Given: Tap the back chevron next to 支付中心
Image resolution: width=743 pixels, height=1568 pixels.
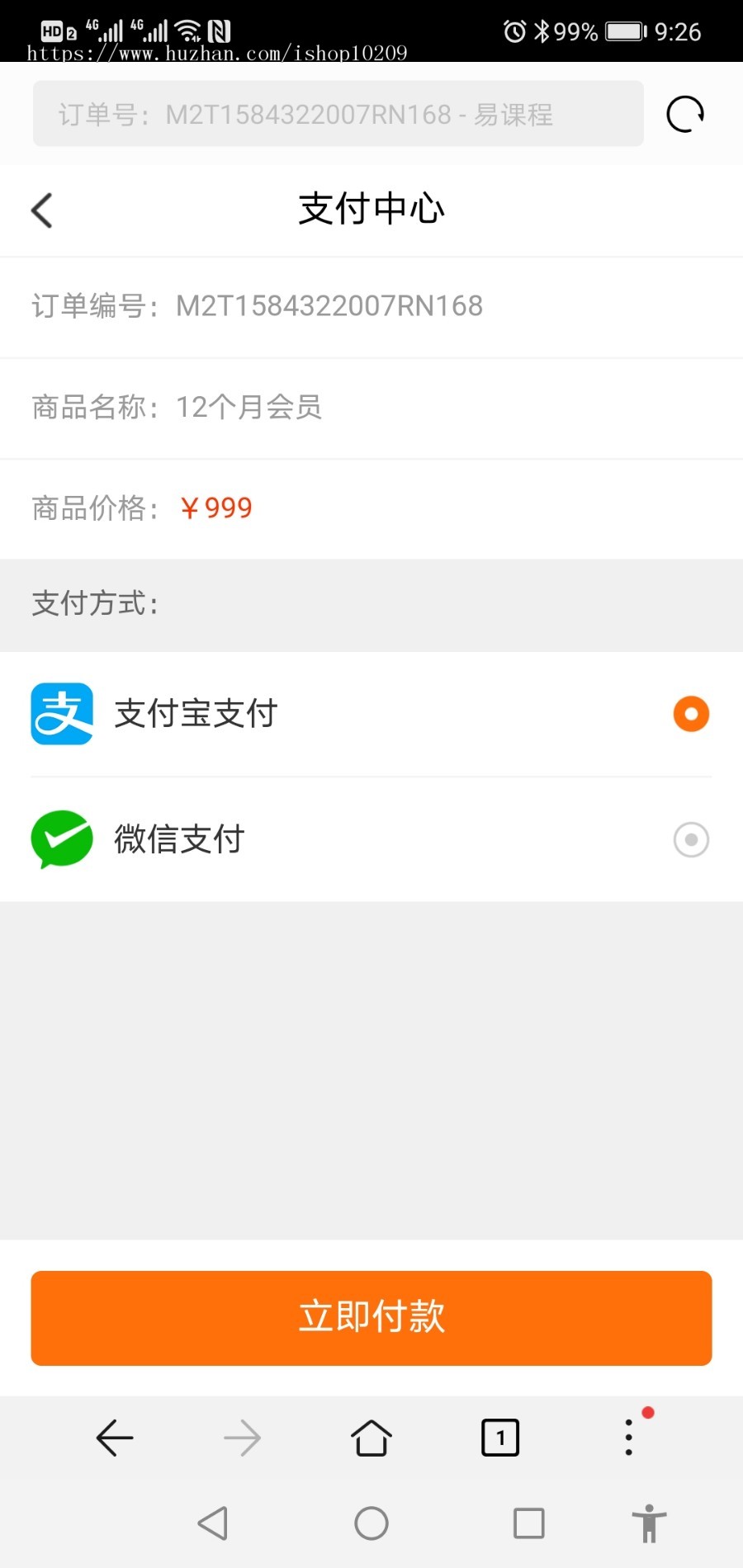Looking at the screenshot, I should [x=41, y=210].
